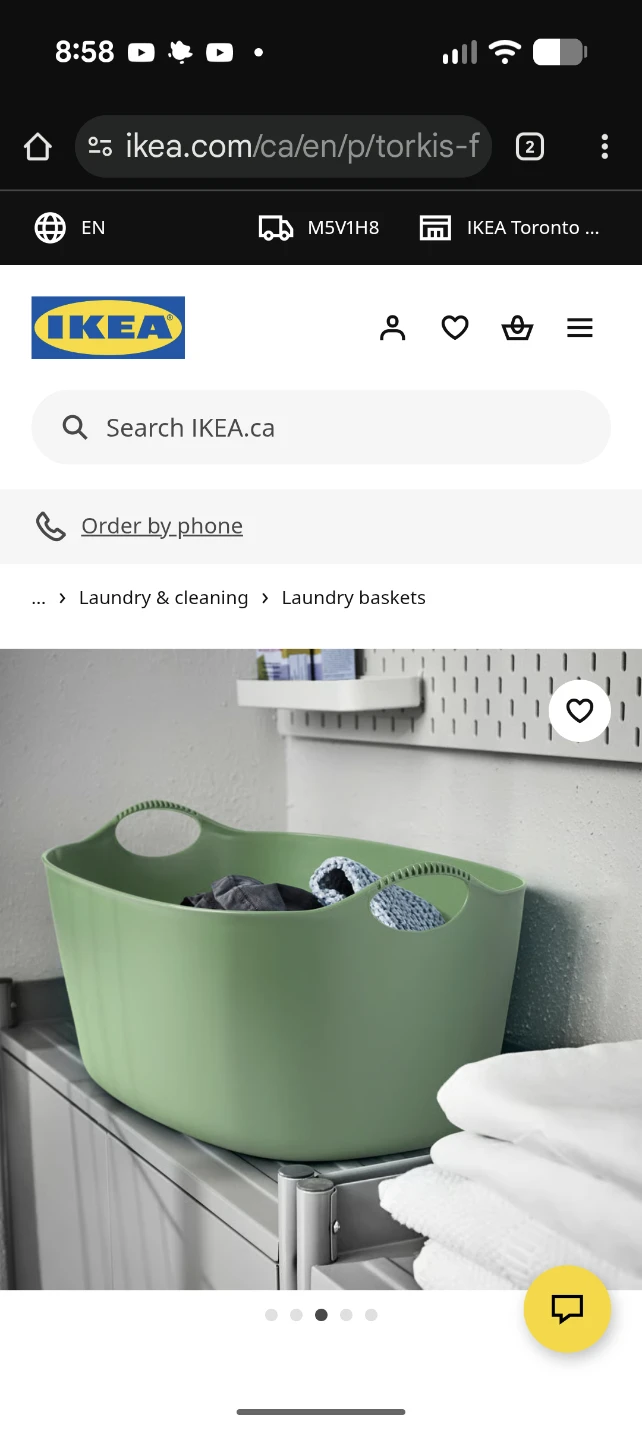Select the IKEA Toronto store
This screenshot has height=1440, width=642.
509,228
